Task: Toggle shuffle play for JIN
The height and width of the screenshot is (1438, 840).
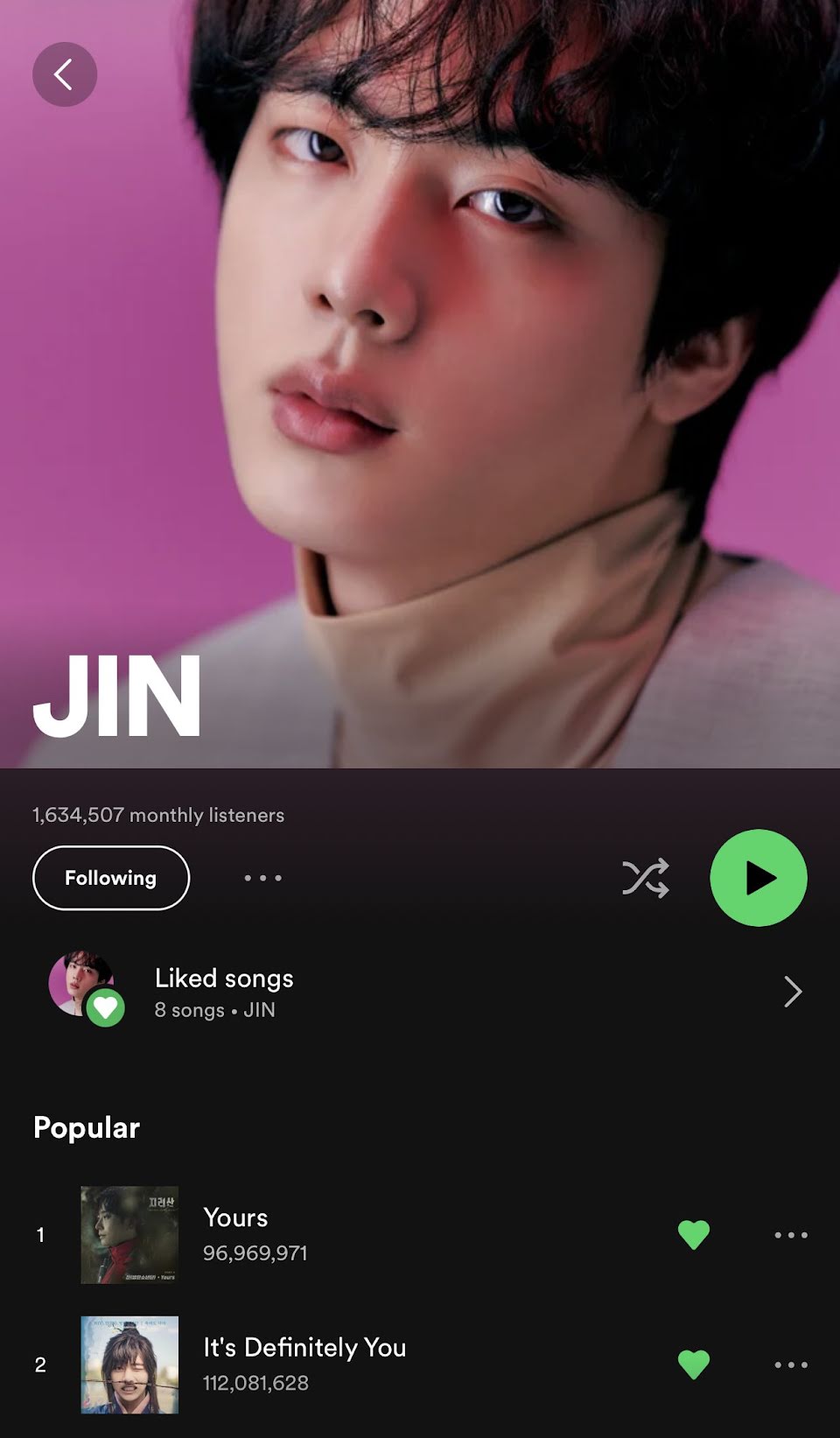Action: 646,878
